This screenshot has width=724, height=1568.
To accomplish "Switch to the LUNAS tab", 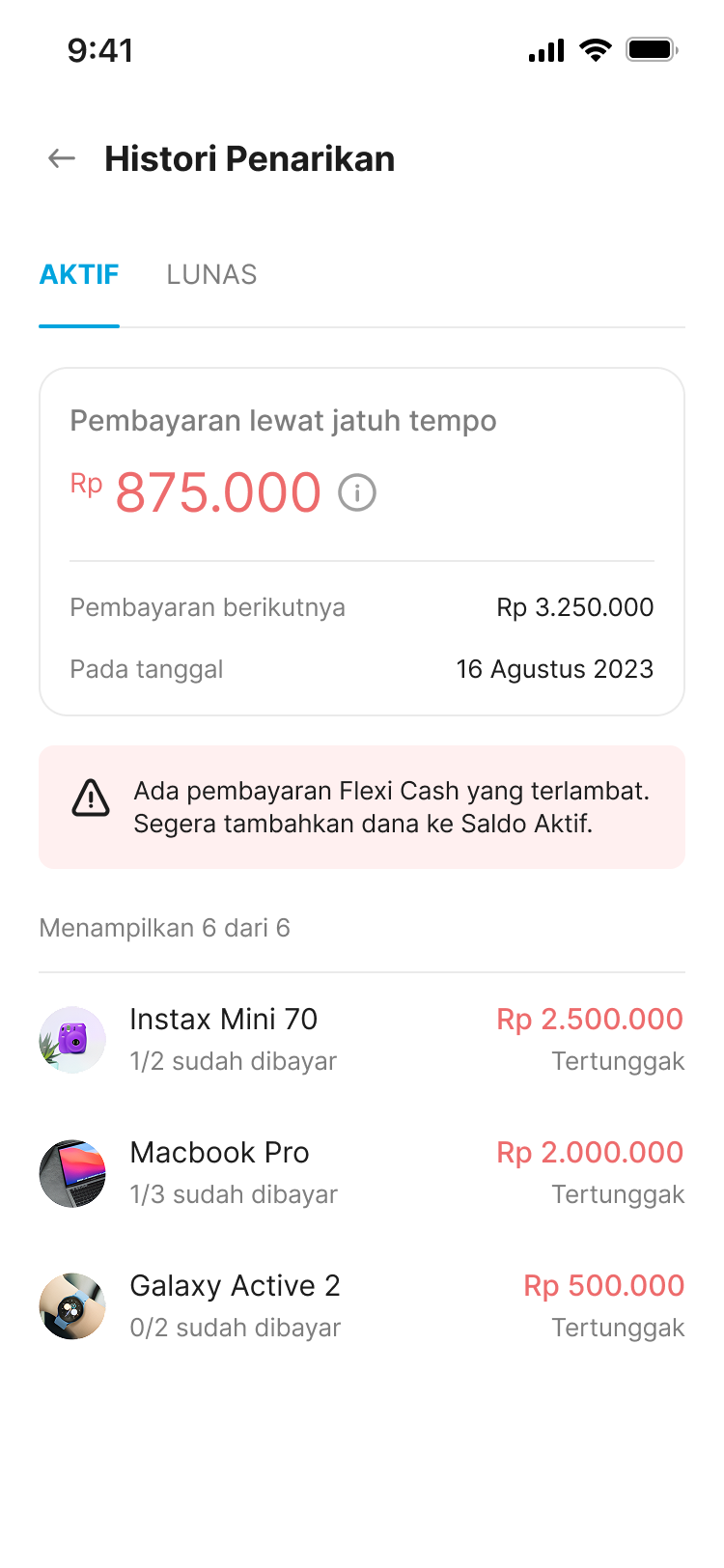I will (210, 275).
